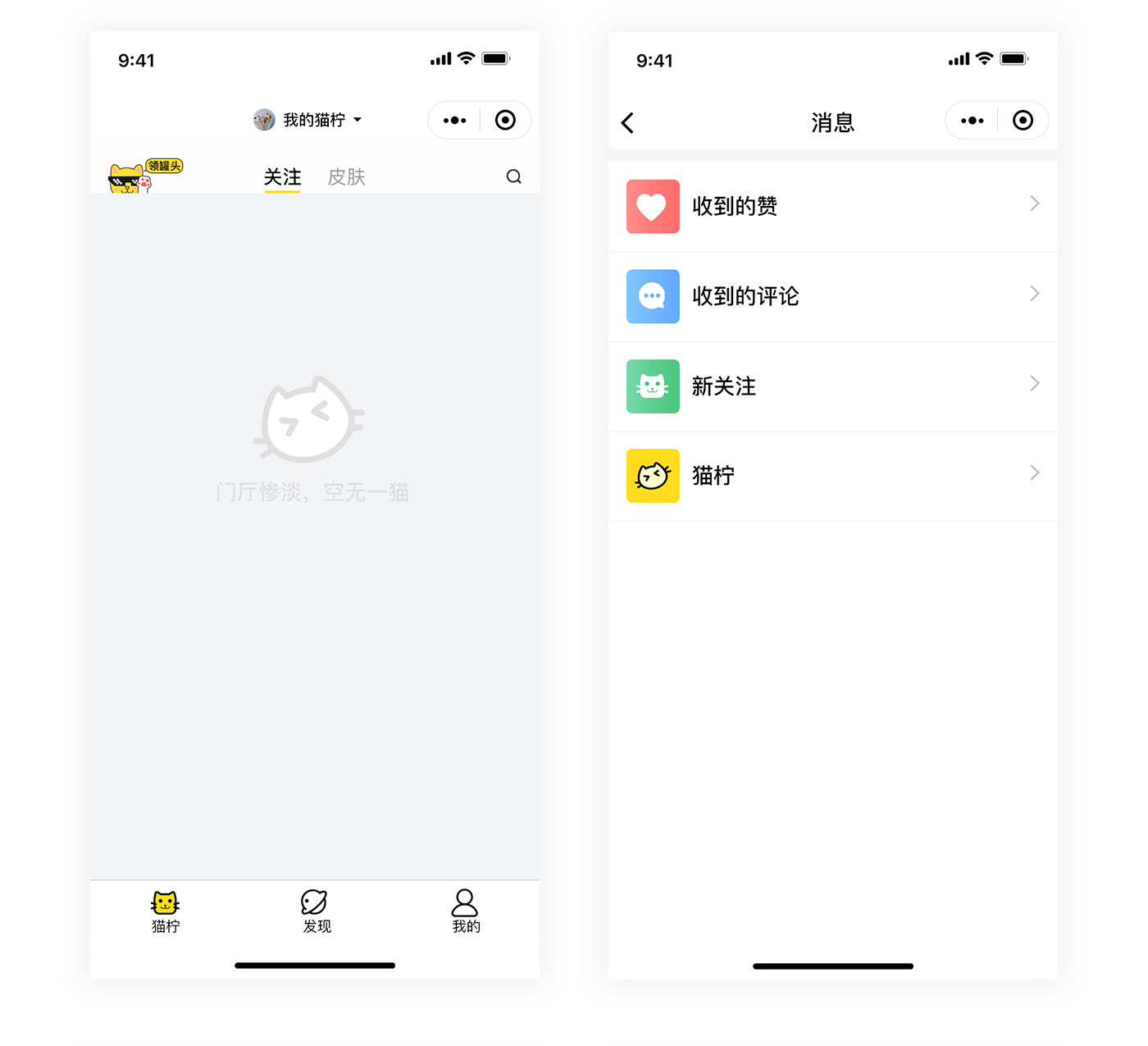Open the 我的 profile tab
This screenshot has width=1148, height=1046.
[465, 911]
